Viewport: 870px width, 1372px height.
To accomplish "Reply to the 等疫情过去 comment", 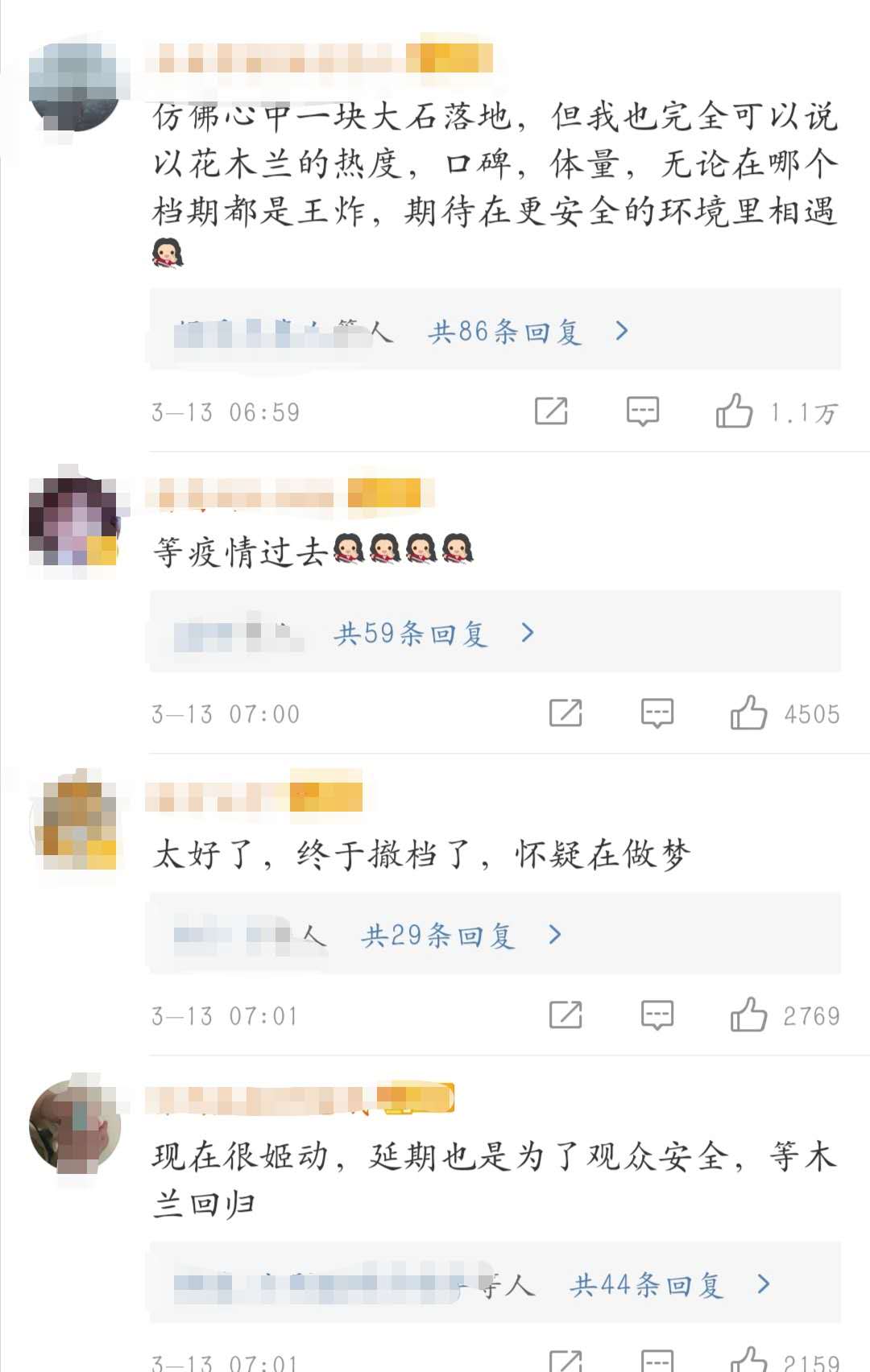I will (x=657, y=713).
